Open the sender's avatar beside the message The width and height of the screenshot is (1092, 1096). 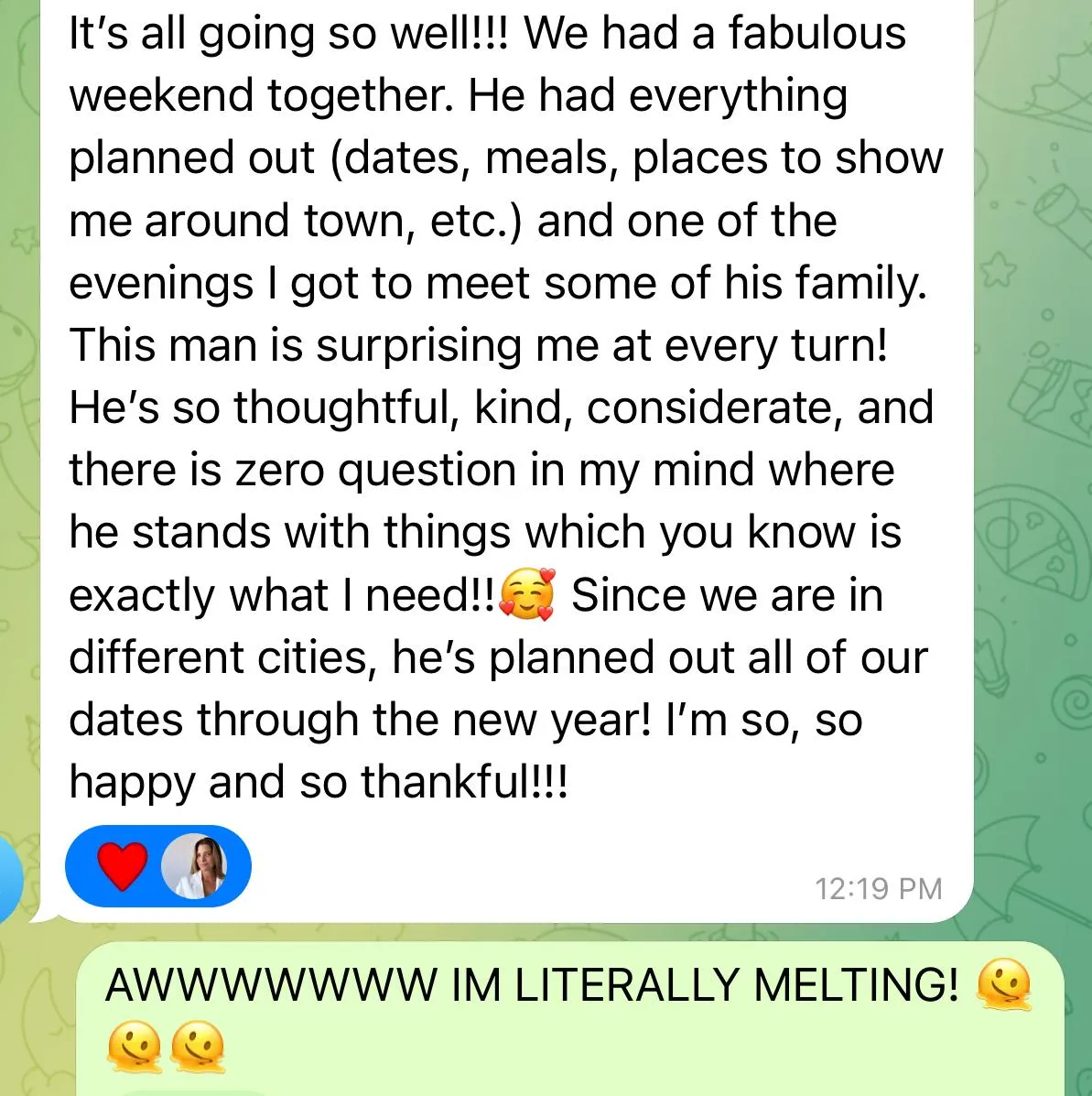point(10,879)
